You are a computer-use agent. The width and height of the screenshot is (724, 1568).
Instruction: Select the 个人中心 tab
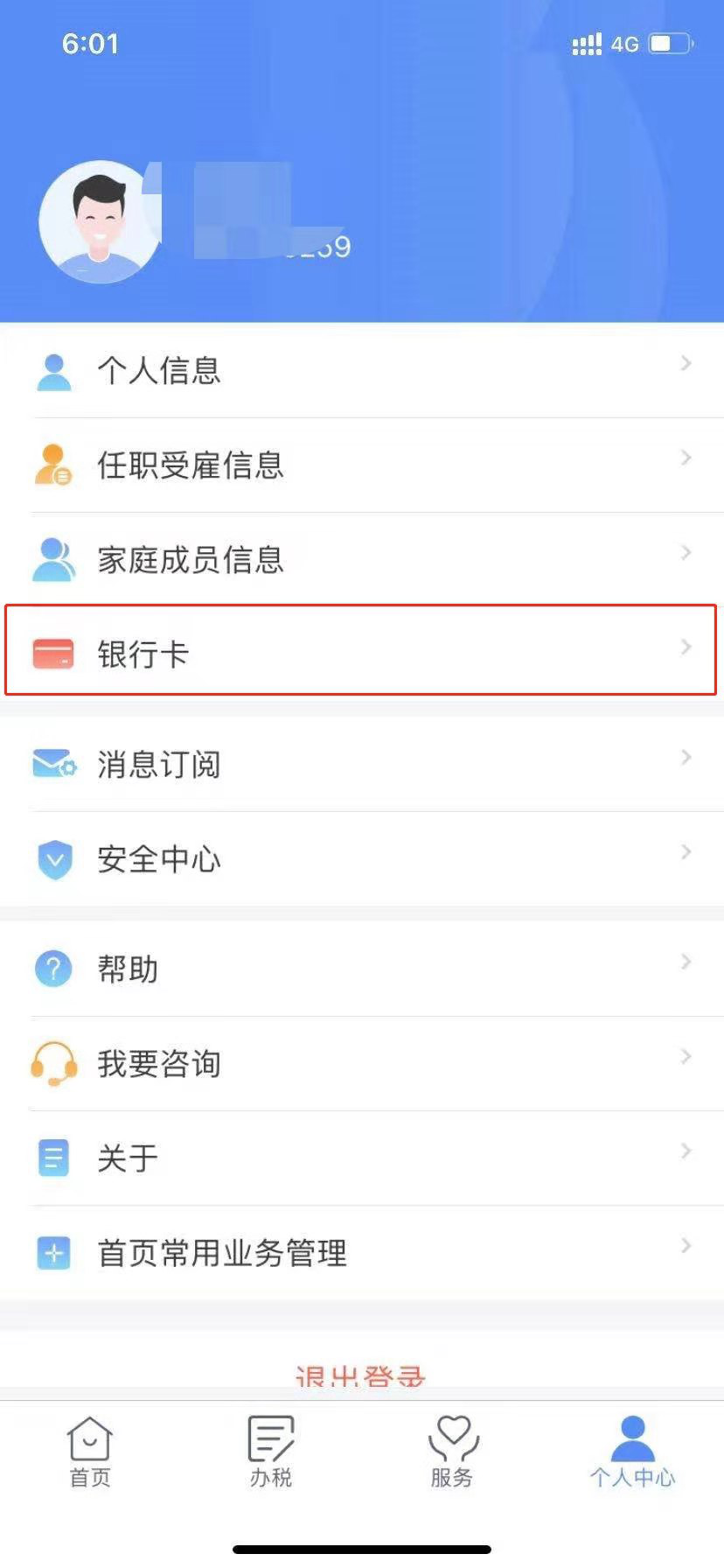pos(633,1452)
